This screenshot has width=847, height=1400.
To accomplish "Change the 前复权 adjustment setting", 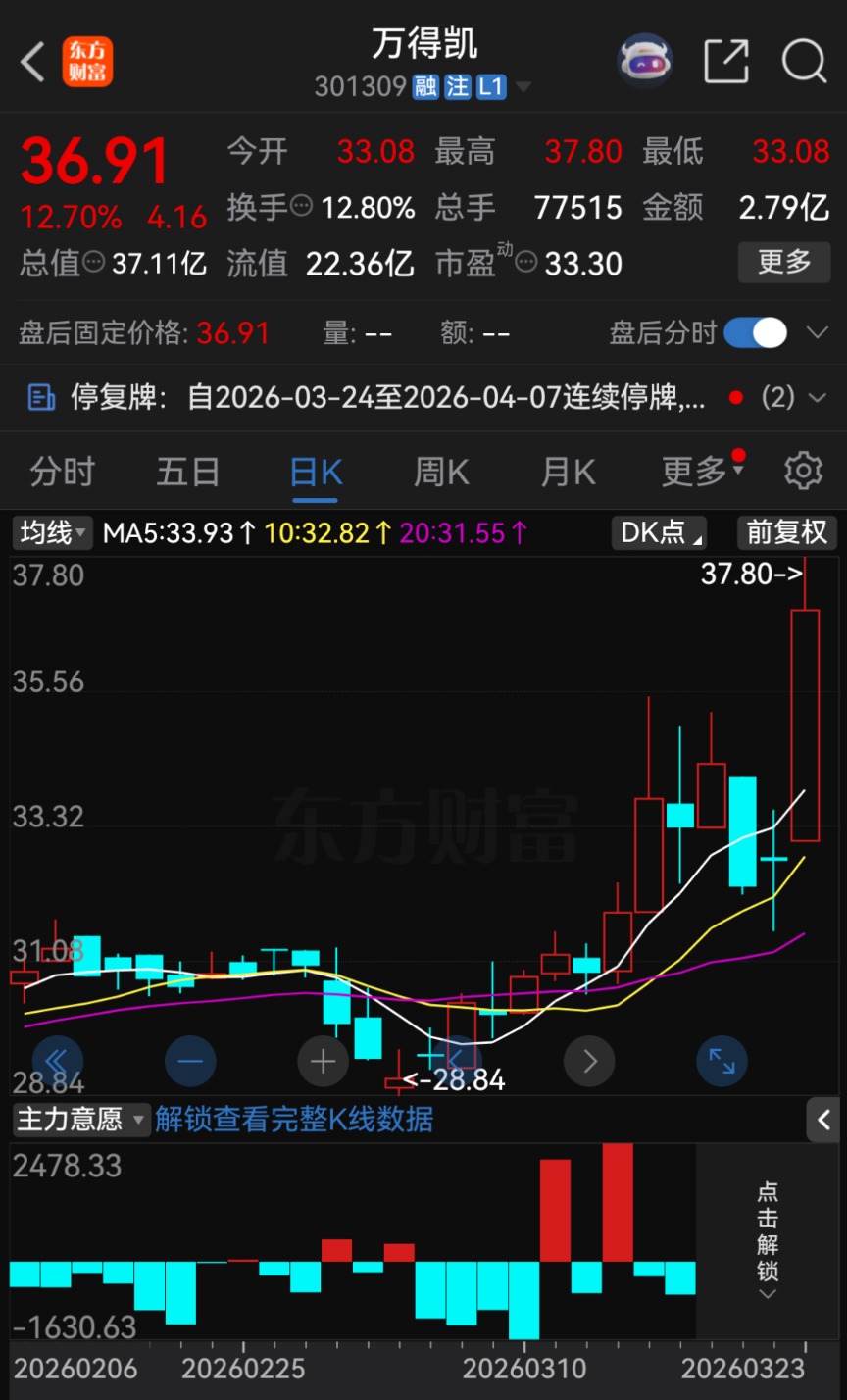I will [787, 533].
